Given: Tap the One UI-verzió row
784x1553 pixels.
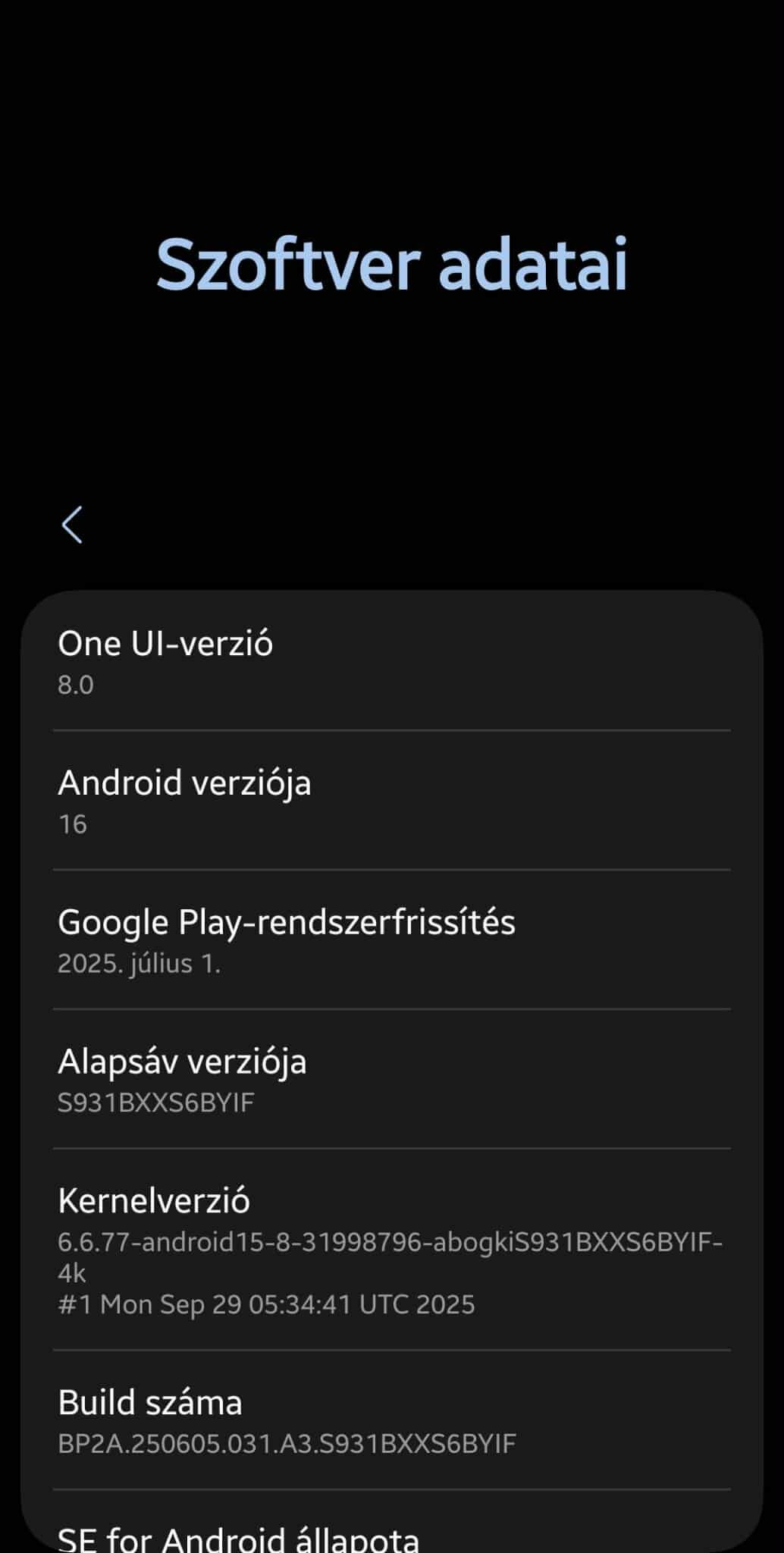Looking at the screenshot, I should point(391,662).
